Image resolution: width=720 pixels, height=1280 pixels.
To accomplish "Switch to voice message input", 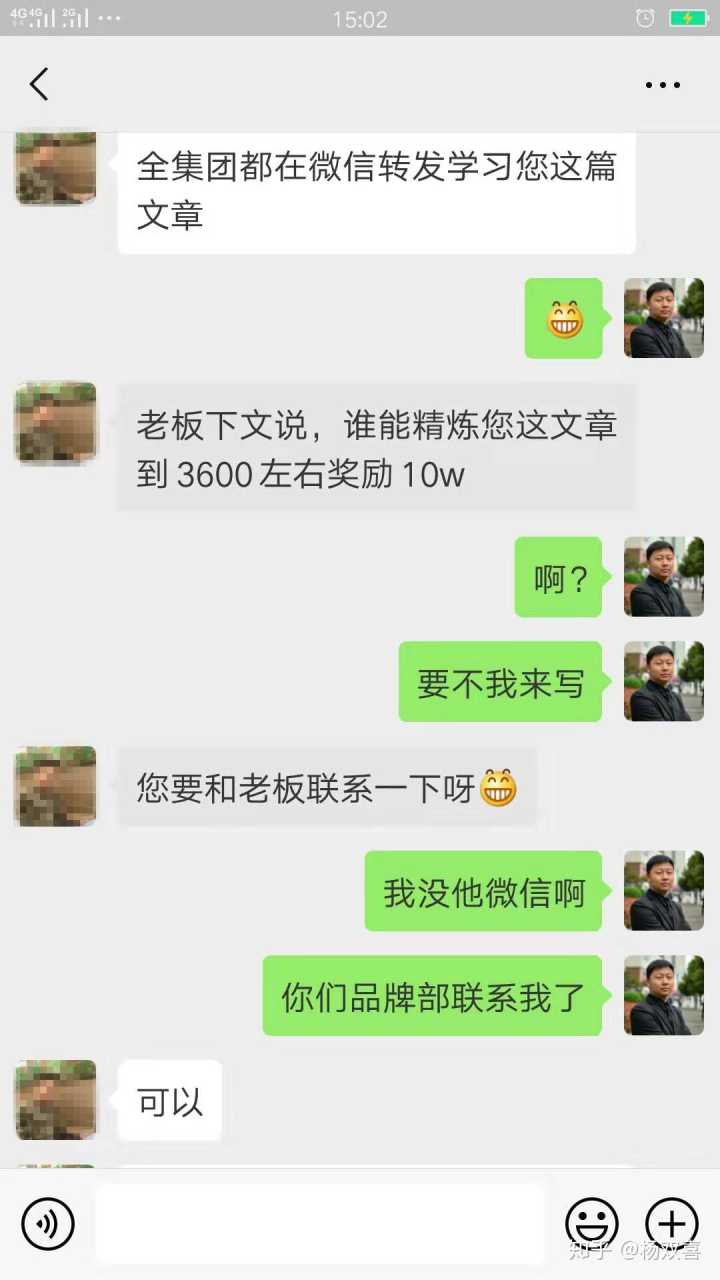I will pyautogui.click(x=48, y=1223).
